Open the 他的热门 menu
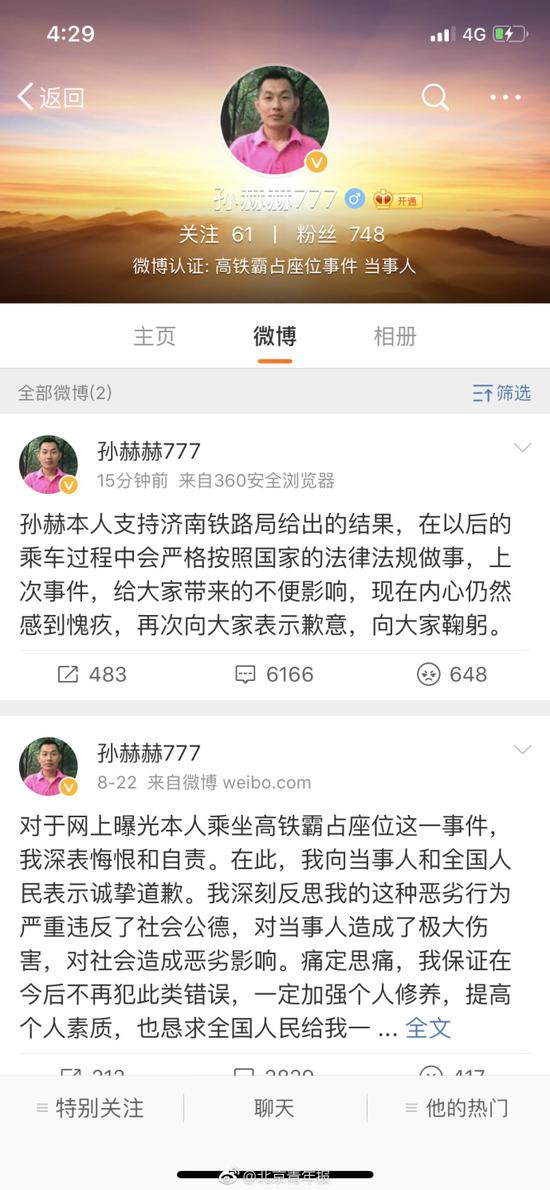 tap(457, 1108)
